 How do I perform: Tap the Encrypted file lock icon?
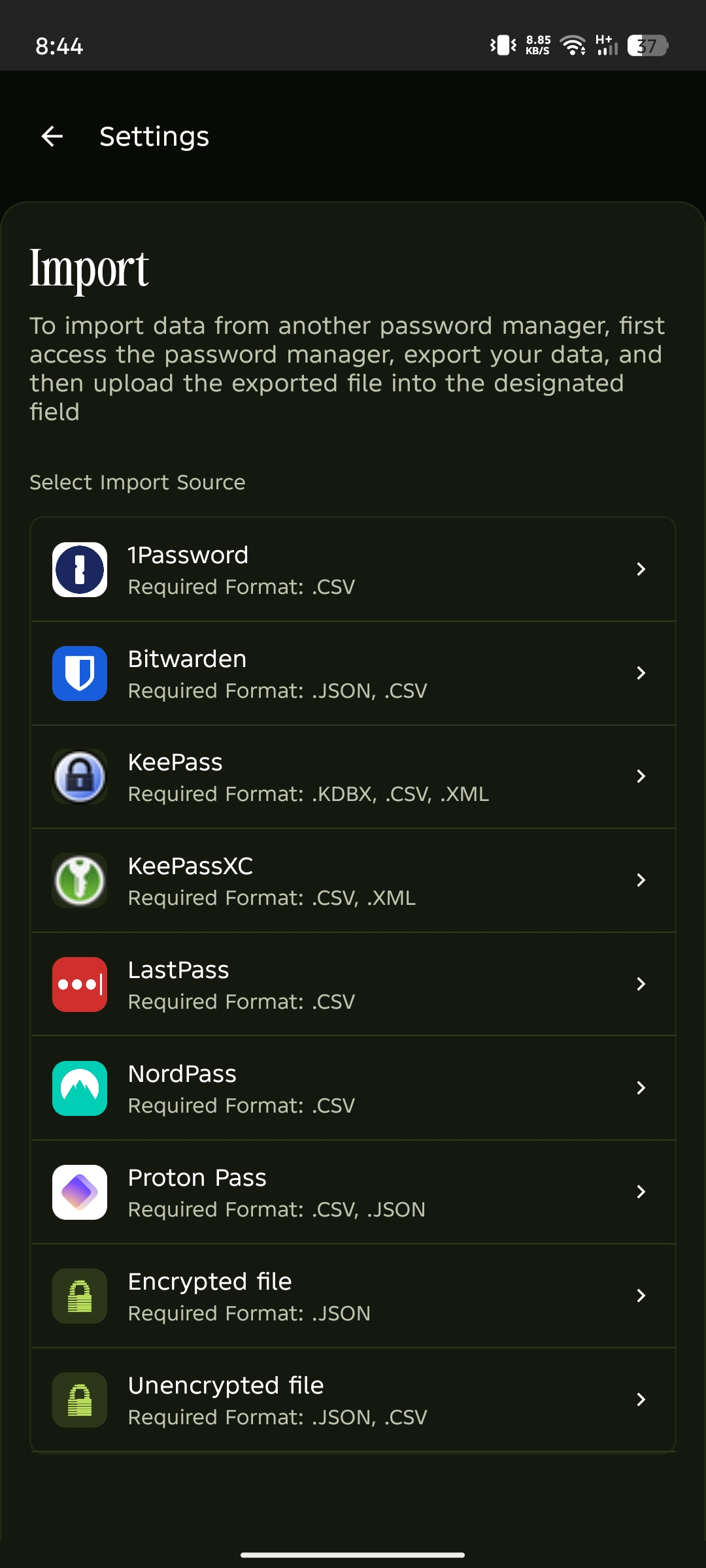coord(80,1296)
